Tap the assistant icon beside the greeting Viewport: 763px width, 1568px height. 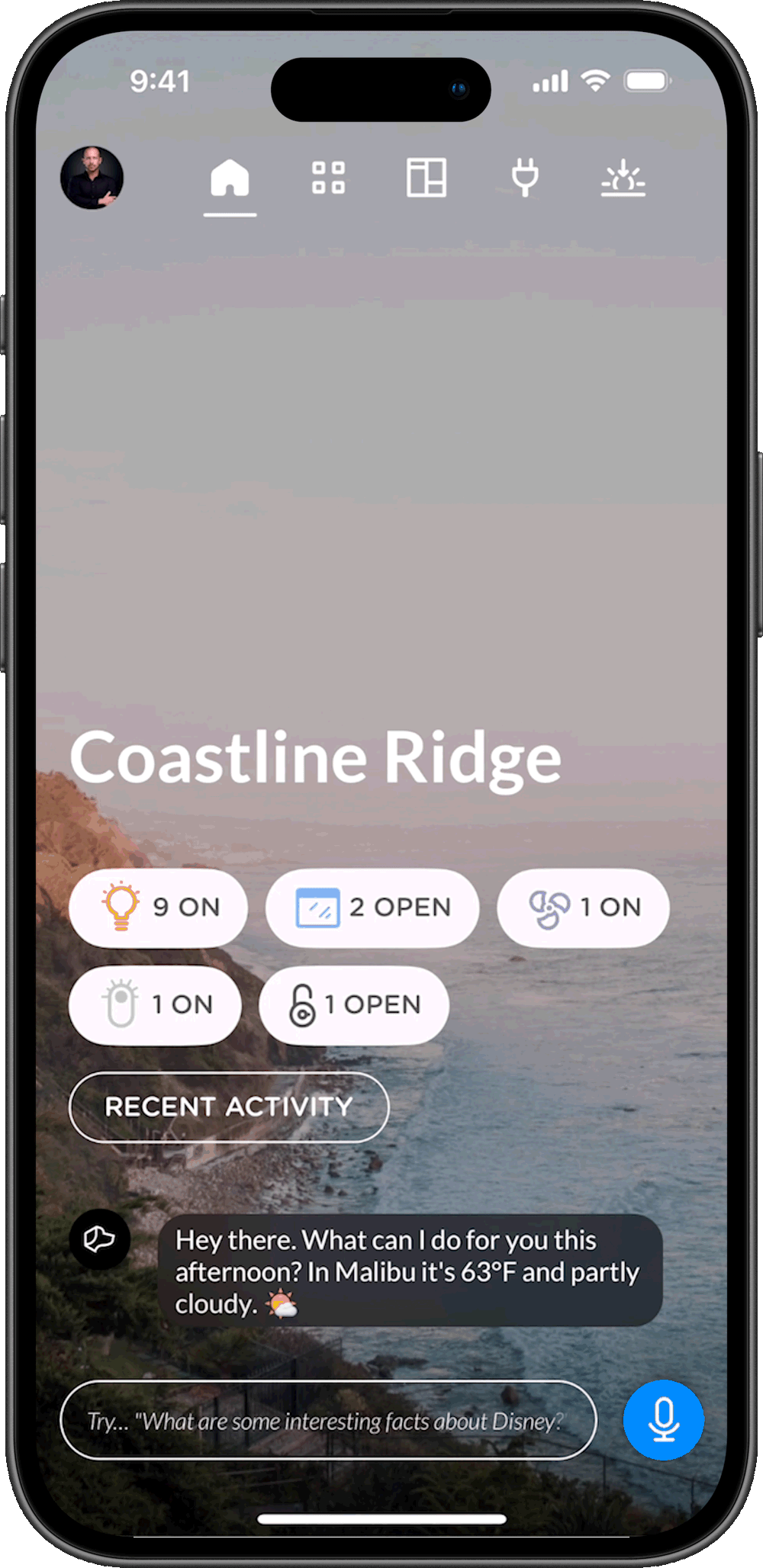99,1239
